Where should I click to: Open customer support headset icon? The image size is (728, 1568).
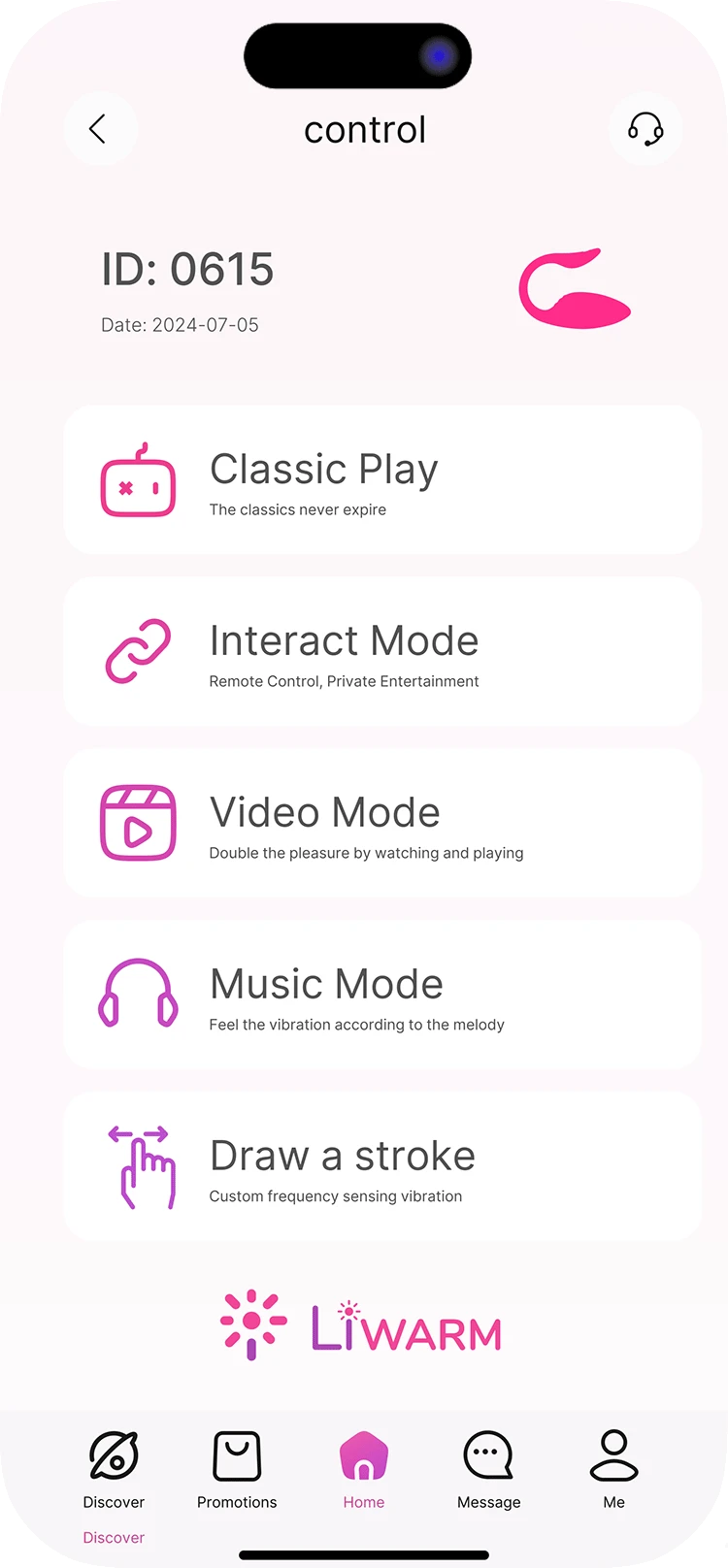(645, 129)
